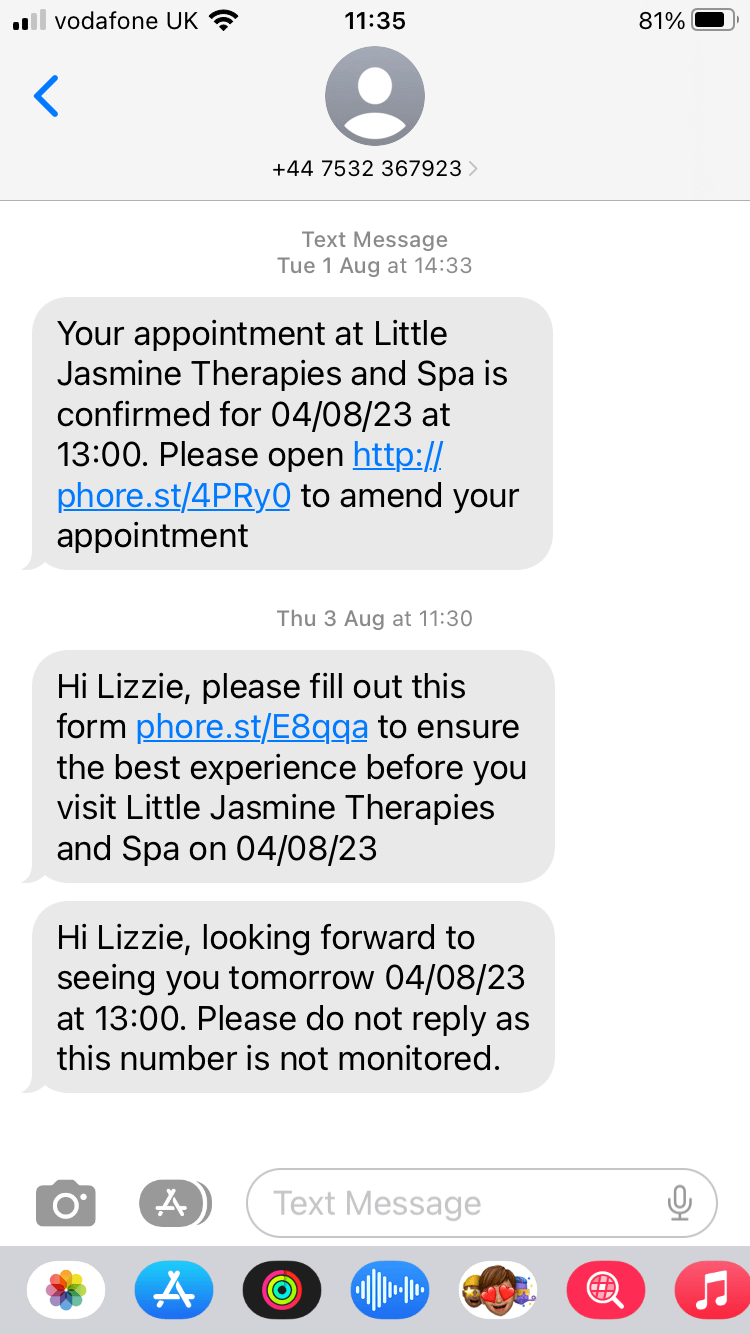
Task: Open the Memoji stickers app in the dock
Action: [497, 1290]
